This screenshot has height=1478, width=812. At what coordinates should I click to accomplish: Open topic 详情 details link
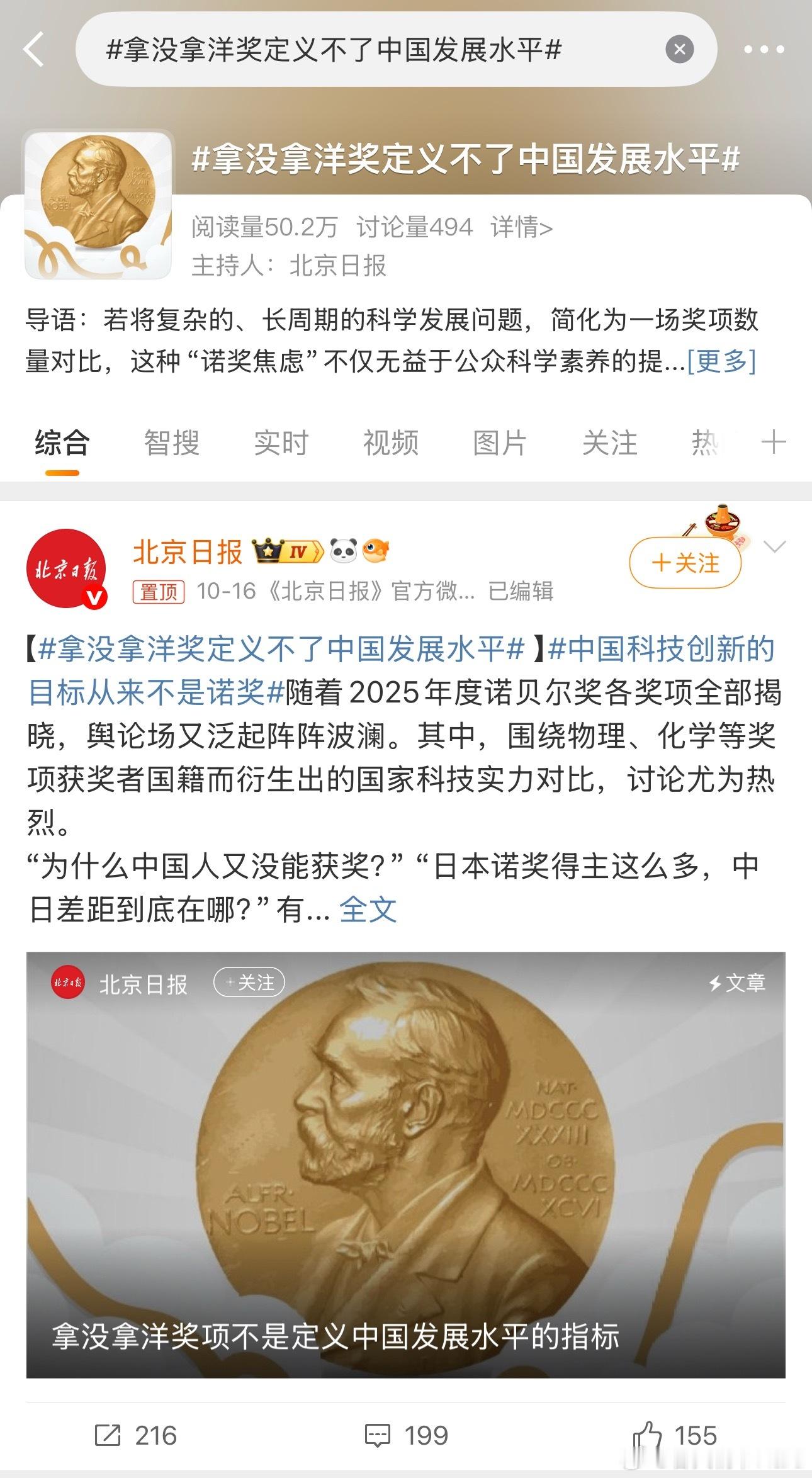(x=521, y=227)
